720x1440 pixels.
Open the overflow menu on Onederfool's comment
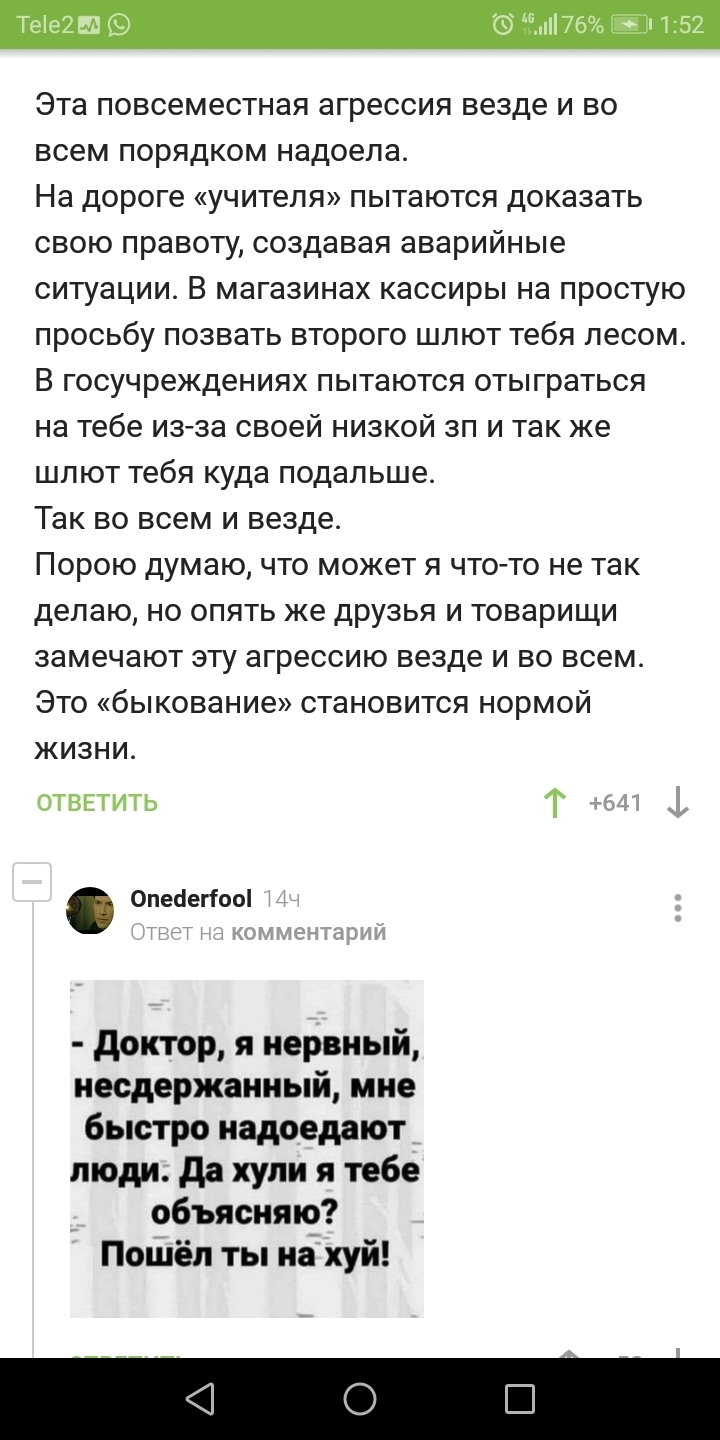pos(678,908)
